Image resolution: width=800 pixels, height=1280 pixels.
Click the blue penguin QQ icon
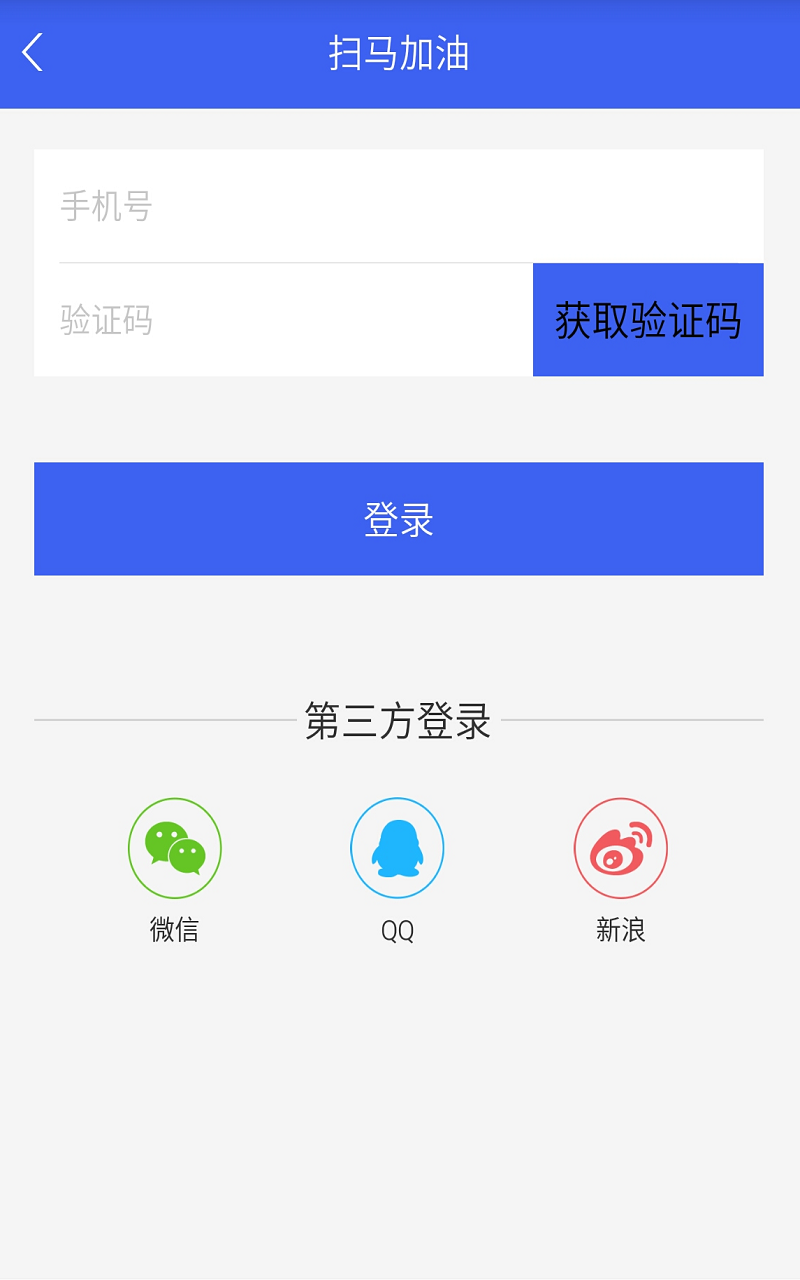tap(397, 846)
